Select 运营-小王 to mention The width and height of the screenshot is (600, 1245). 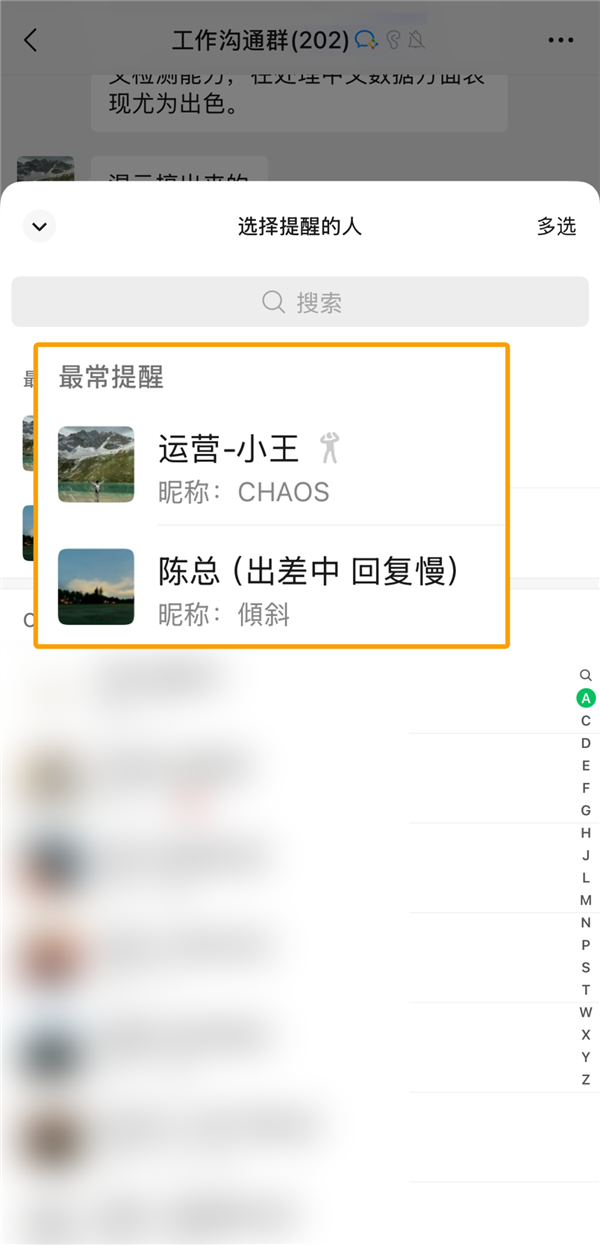pyautogui.click(x=270, y=464)
